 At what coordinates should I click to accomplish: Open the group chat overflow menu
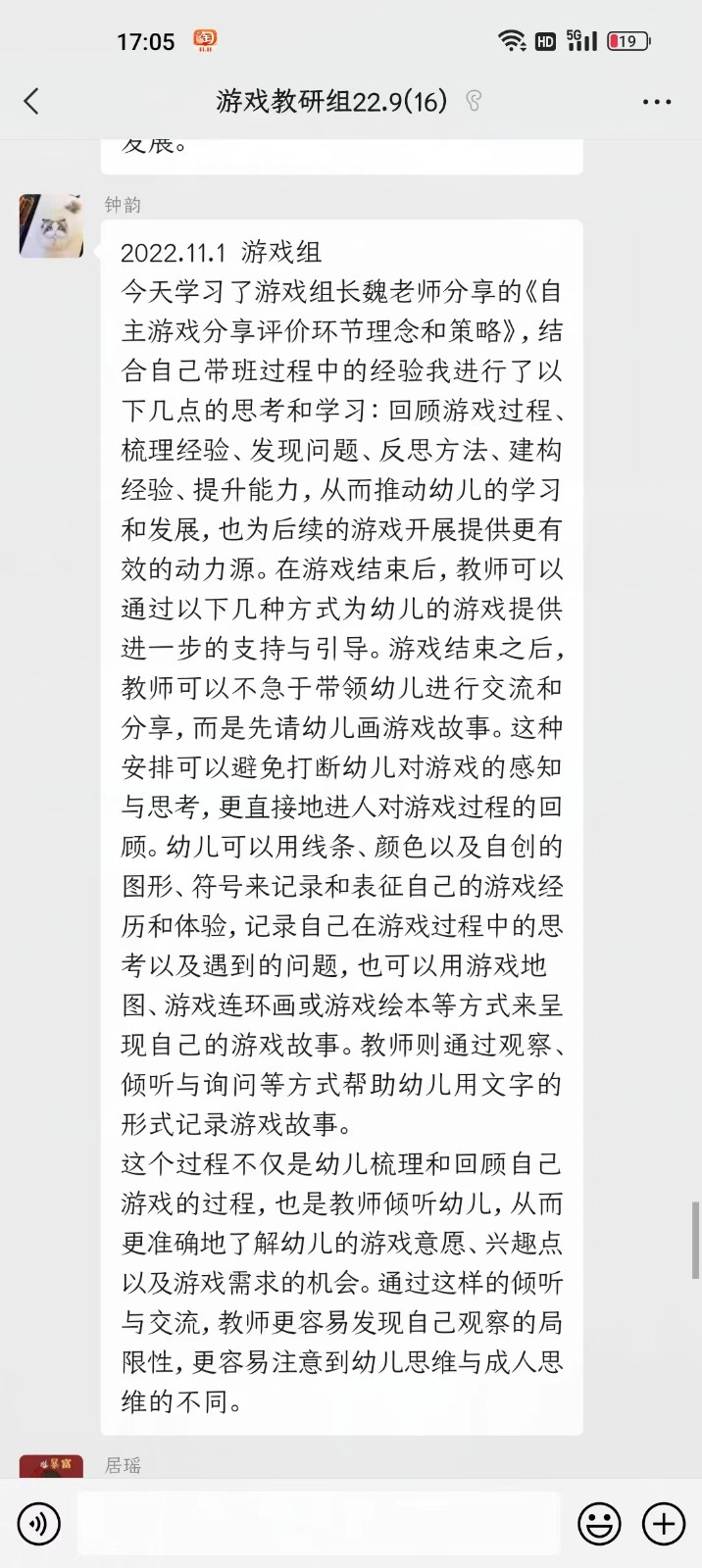click(656, 102)
